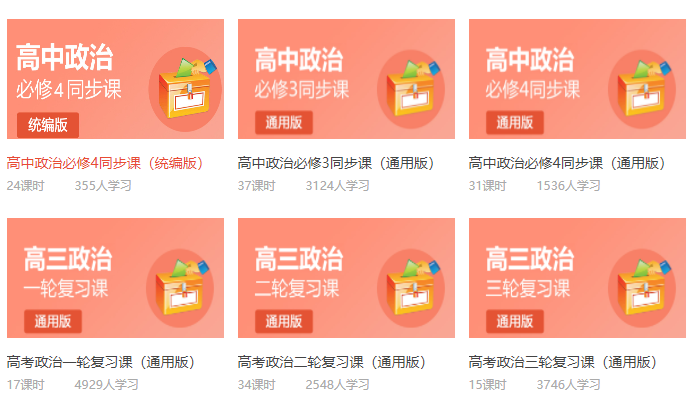The image size is (695, 405).
Task: Open 高中政治必修4同步课（统编版）course card
Action: pos(115,80)
